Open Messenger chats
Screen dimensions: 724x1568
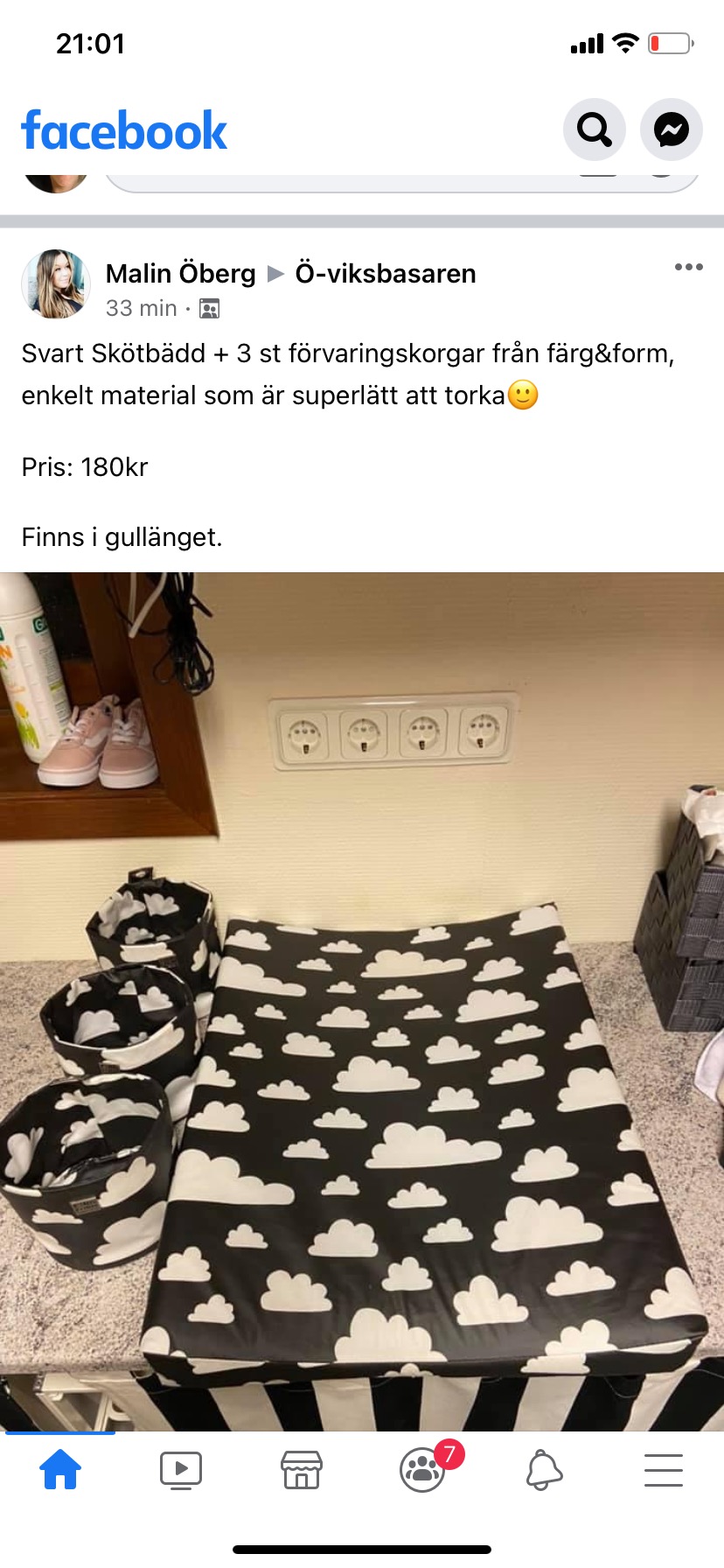(x=672, y=130)
